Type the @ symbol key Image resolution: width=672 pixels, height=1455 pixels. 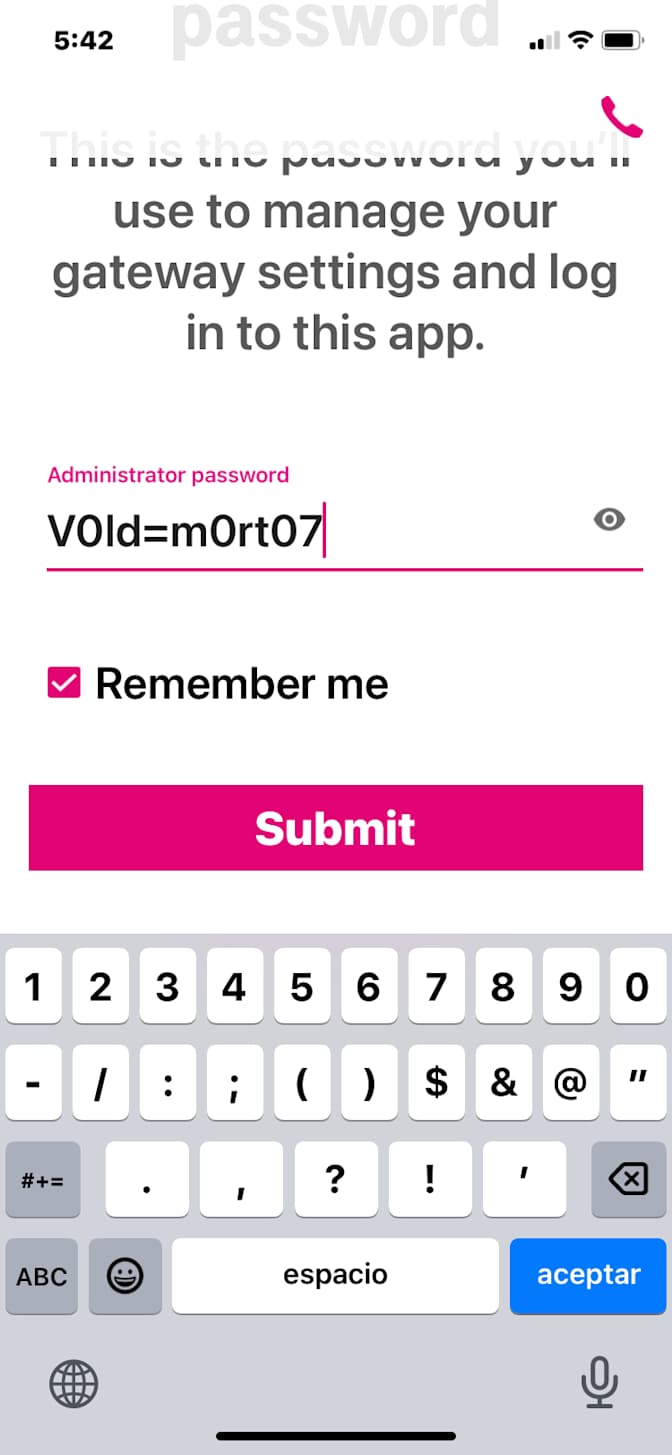[x=570, y=1084]
